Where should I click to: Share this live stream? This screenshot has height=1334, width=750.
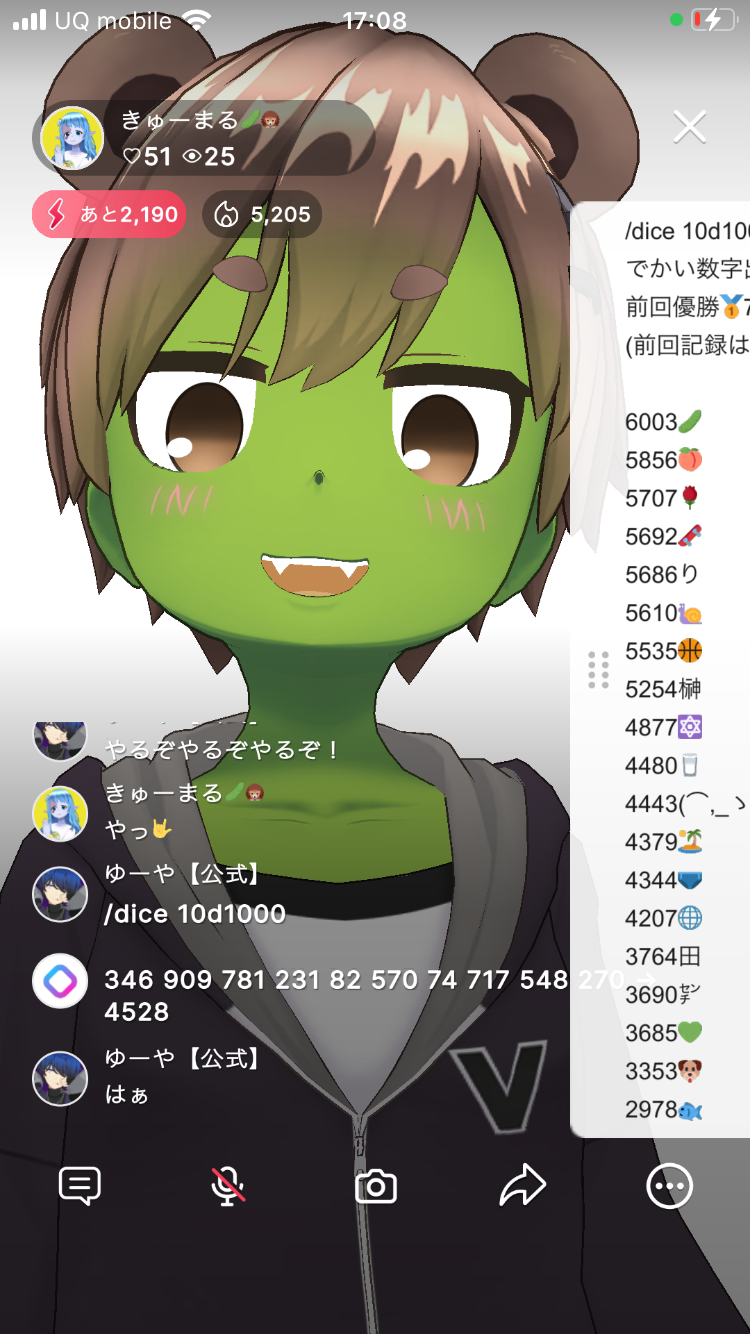point(522,1187)
